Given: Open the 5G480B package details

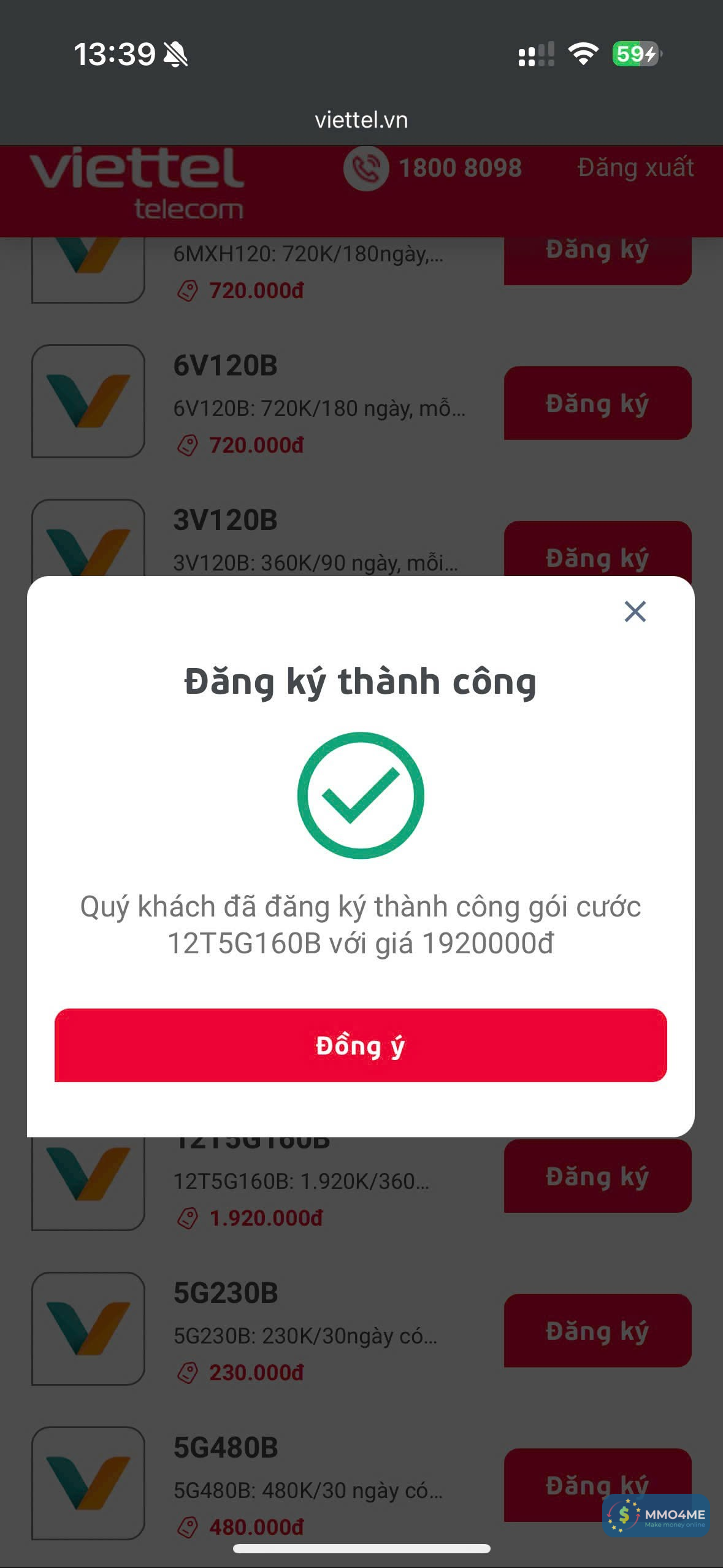Looking at the screenshot, I should 226,1448.
